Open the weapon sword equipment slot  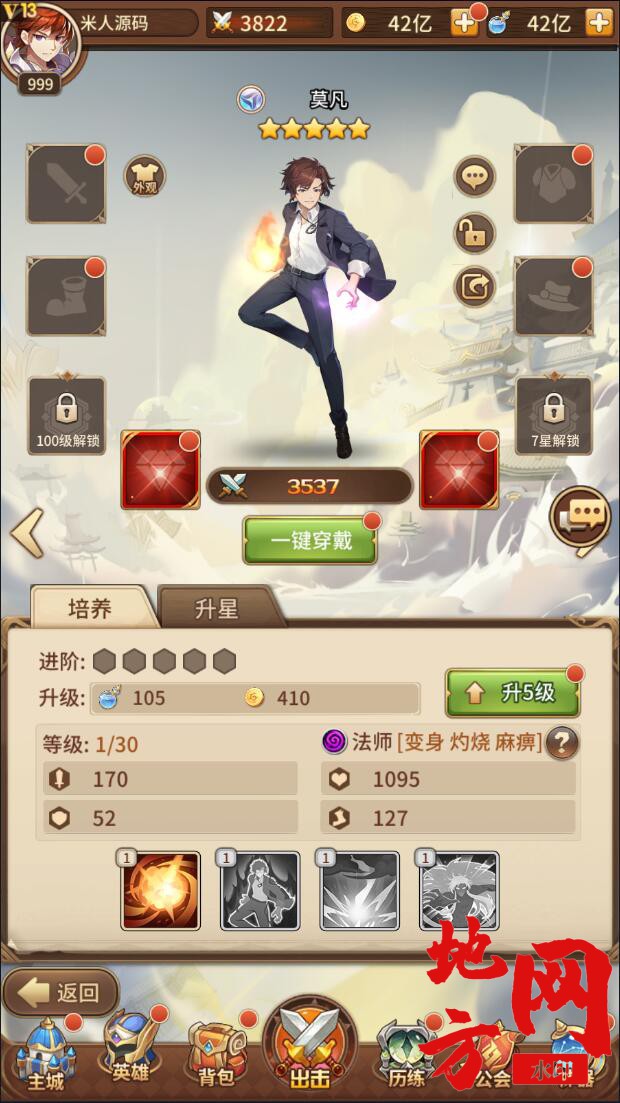pyautogui.click(x=66, y=184)
